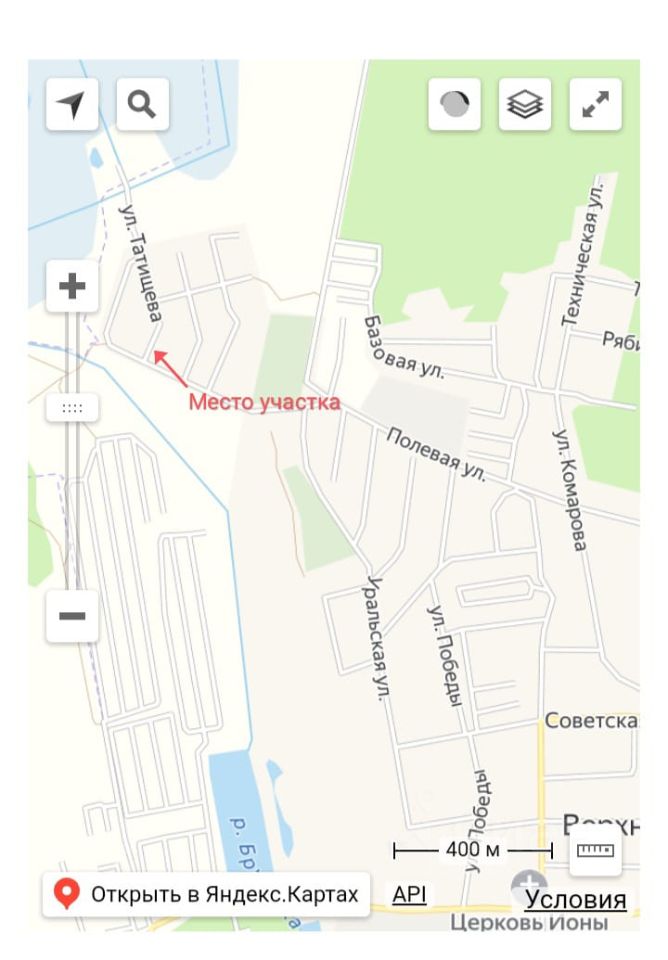
Task: Expand map to fullscreen
Action: (x=596, y=104)
